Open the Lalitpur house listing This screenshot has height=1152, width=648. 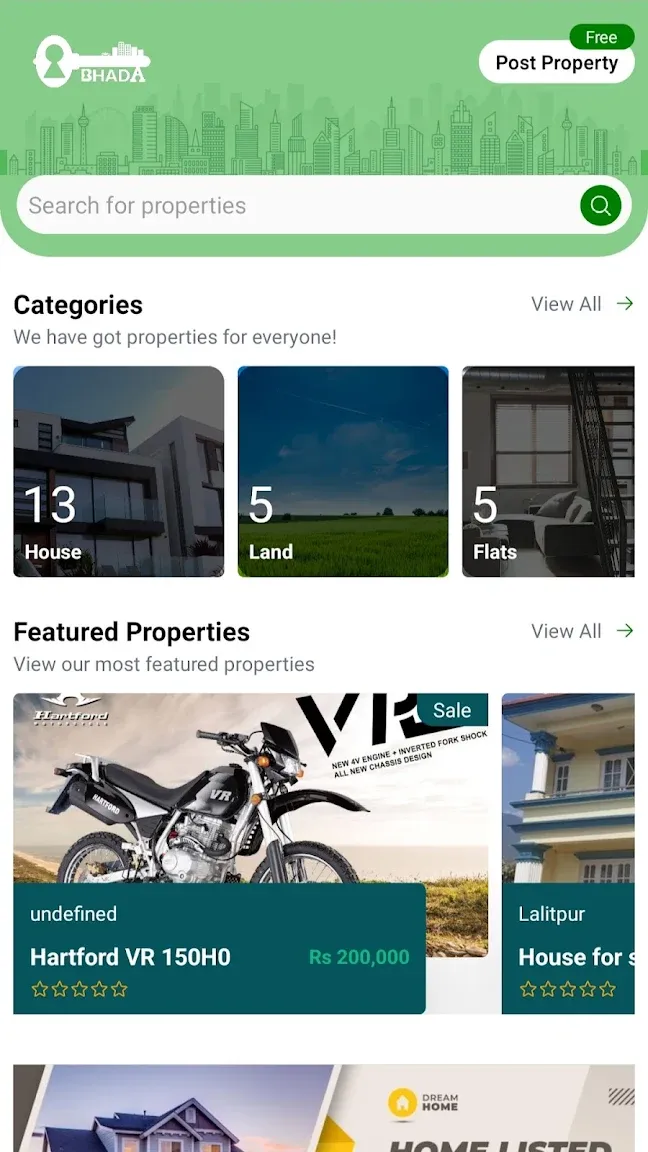click(x=568, y=854)
